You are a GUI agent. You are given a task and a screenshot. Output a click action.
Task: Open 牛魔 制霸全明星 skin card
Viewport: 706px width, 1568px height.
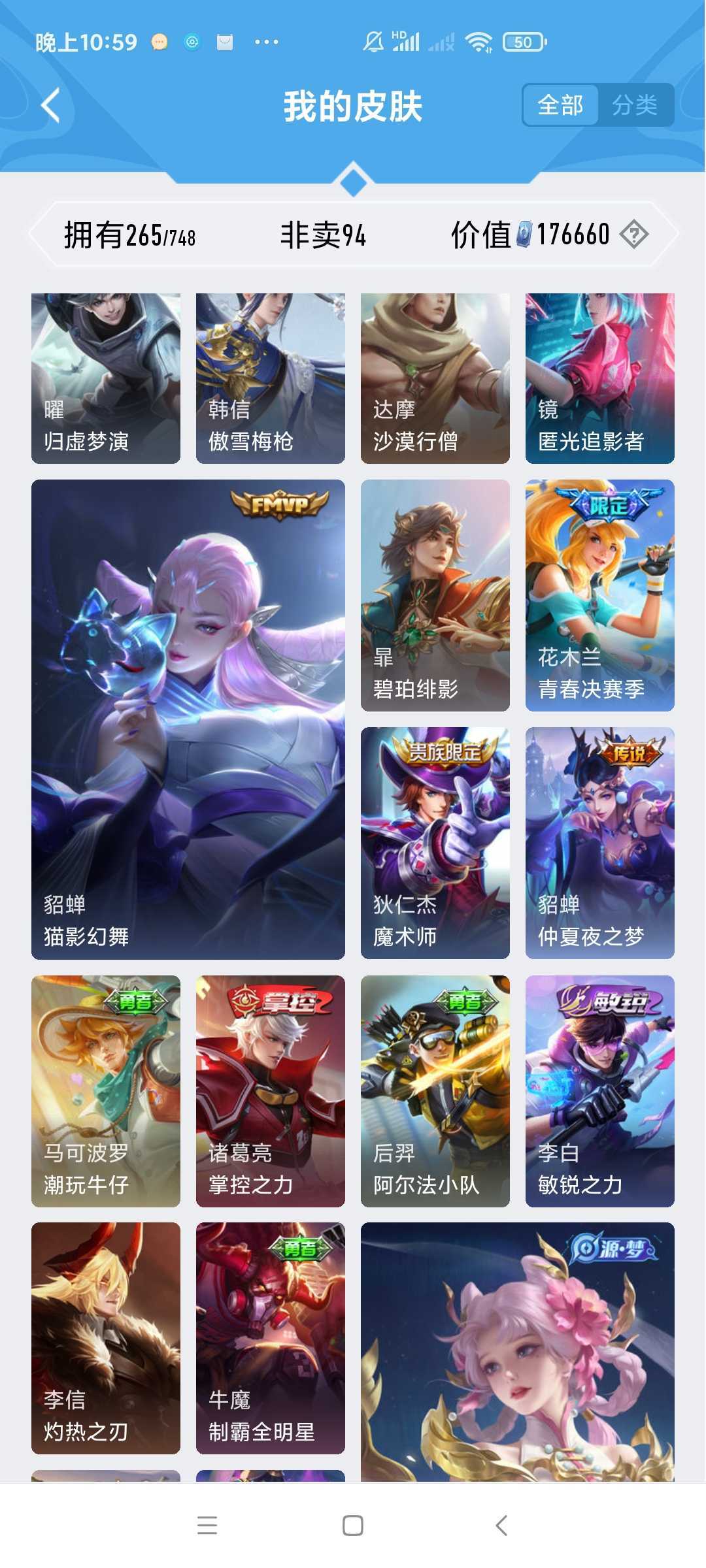pos(271,1338)
